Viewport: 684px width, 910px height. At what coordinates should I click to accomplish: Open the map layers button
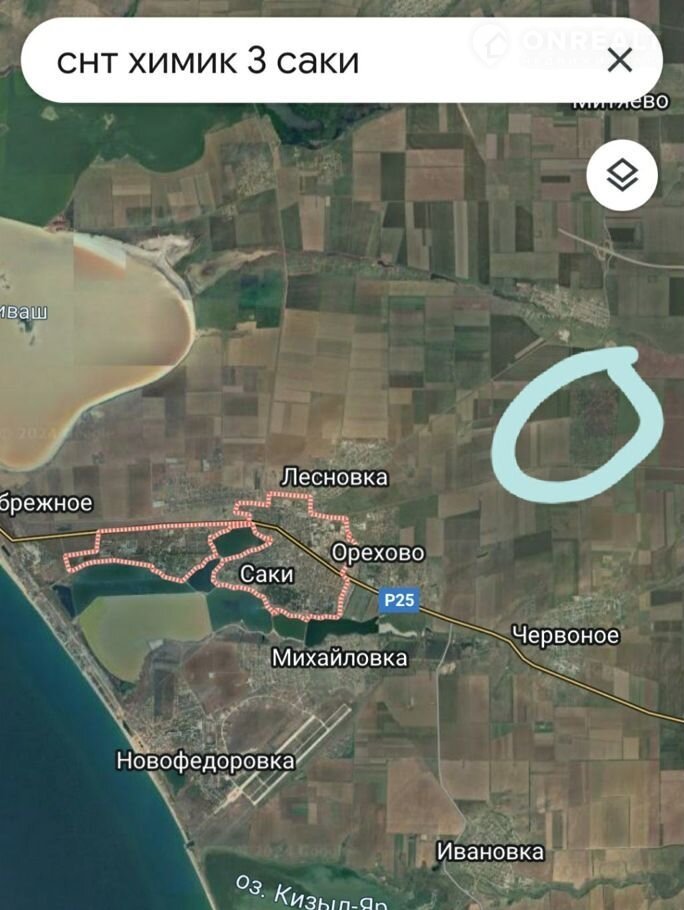click(622, 176)
